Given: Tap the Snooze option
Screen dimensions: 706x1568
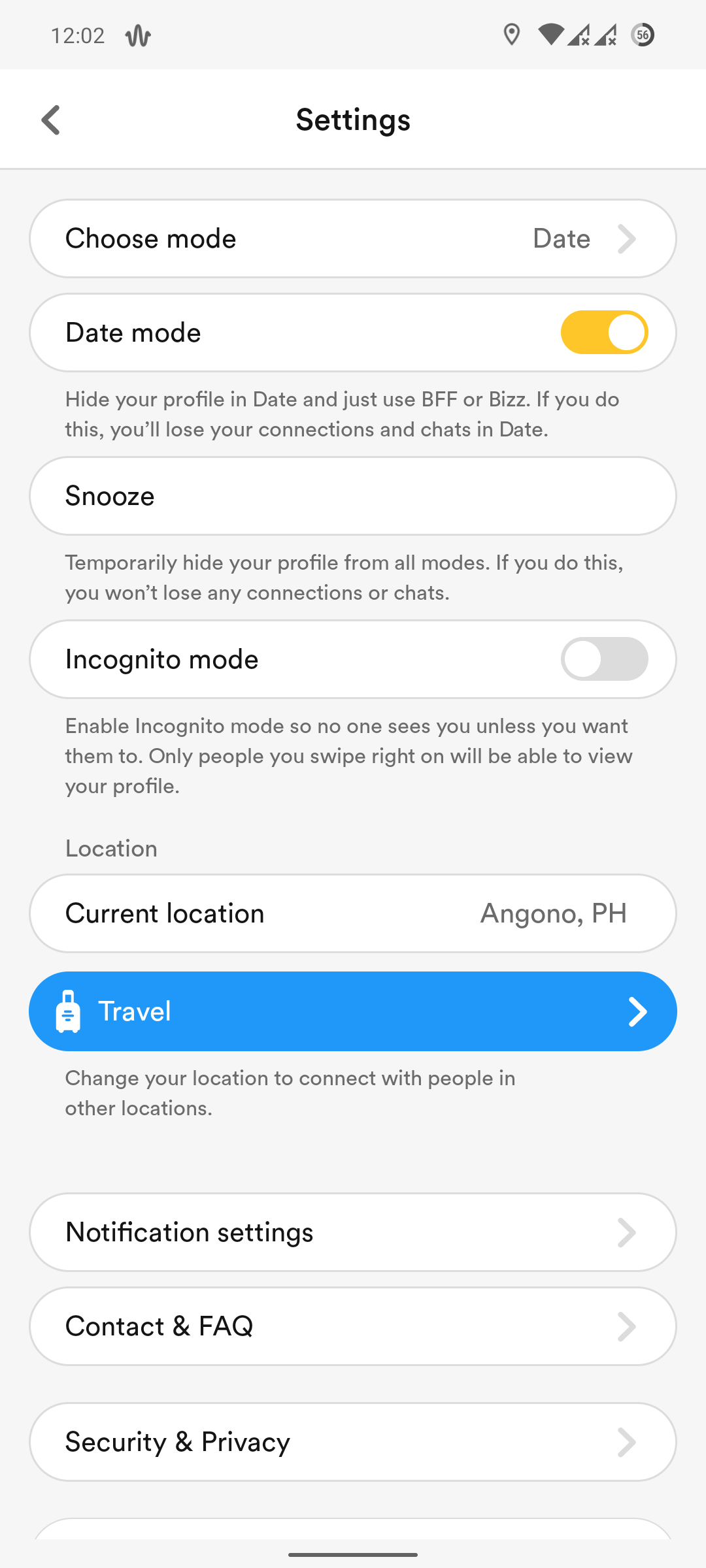Looking at the screenshot, I should click(353, 496).
